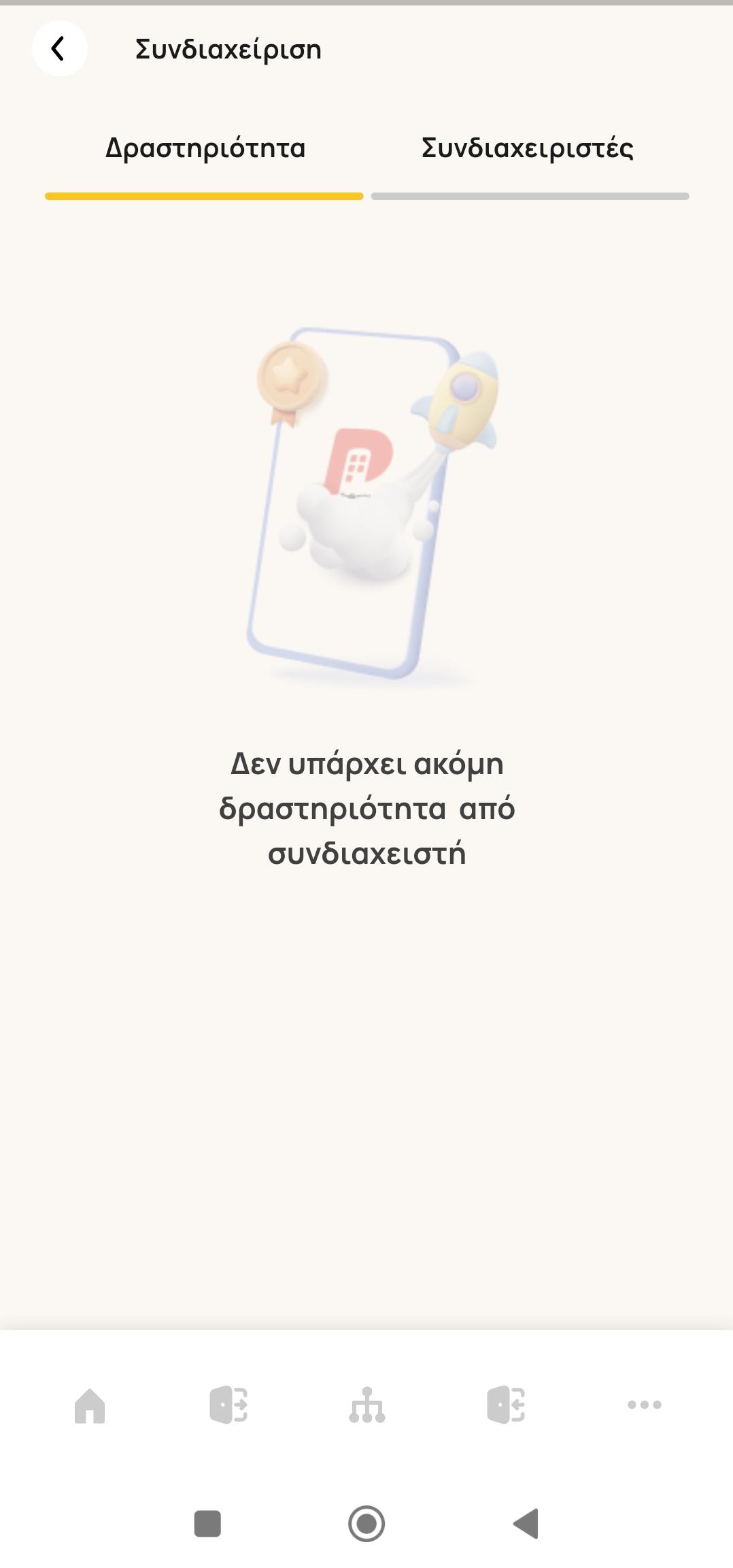The height and width of the screenshot is (1568, 733).
Task: Tap the system back button
Action: (x=526, y=1523)
